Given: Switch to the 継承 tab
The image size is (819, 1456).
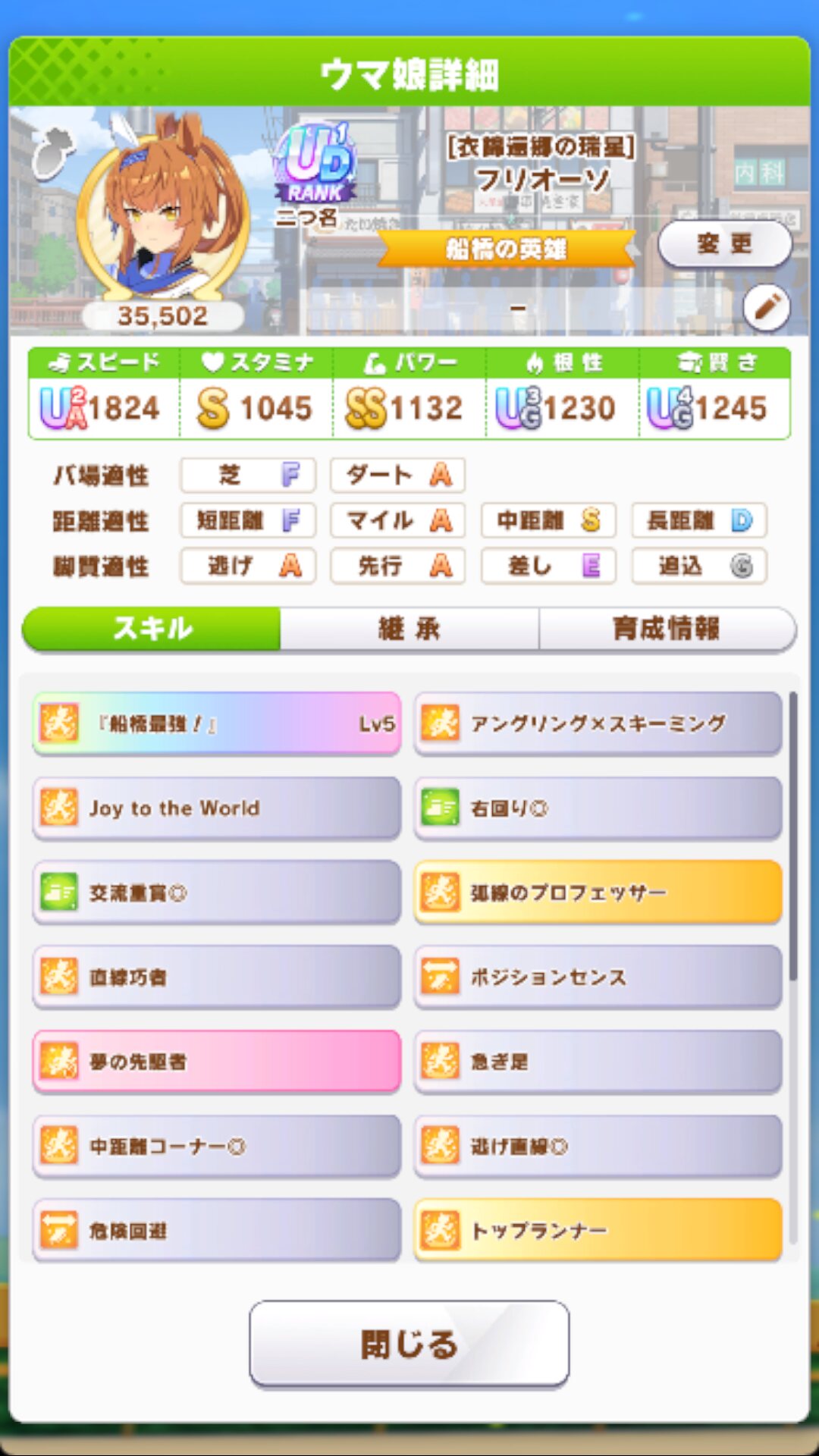Looking at the screenshot, I should tap(409, 629).
